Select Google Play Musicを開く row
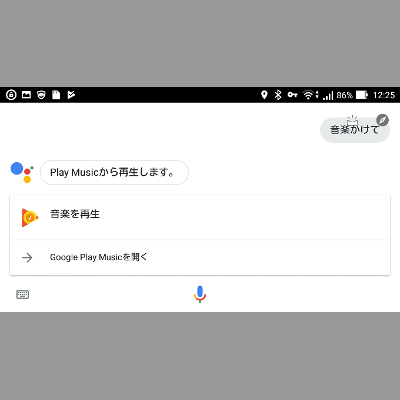This screenshot has height=400, width=400. click(200, 257)
